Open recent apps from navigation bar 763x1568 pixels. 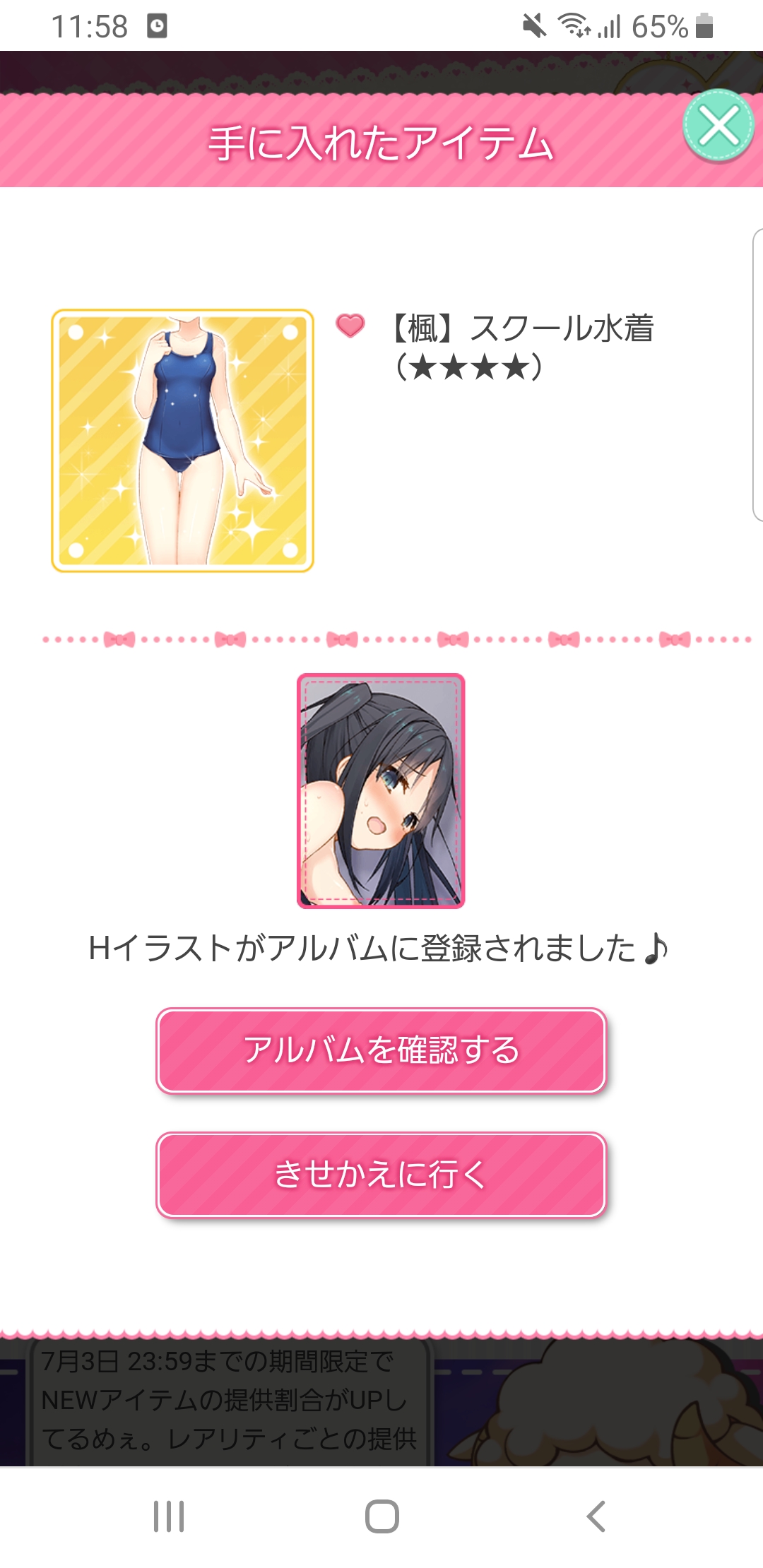click(x=169, y=1516)
